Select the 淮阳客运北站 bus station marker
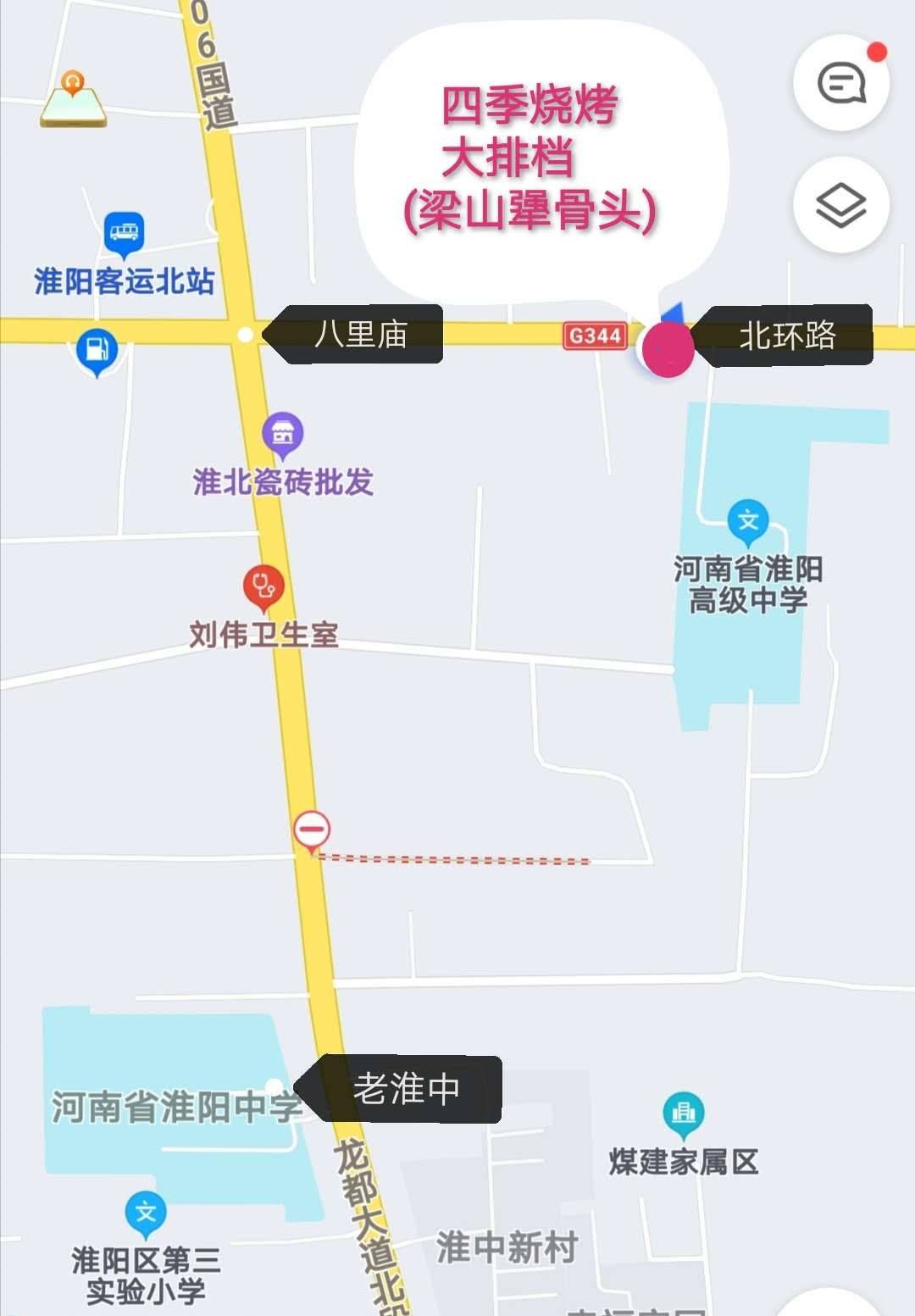 click(124, 232)
